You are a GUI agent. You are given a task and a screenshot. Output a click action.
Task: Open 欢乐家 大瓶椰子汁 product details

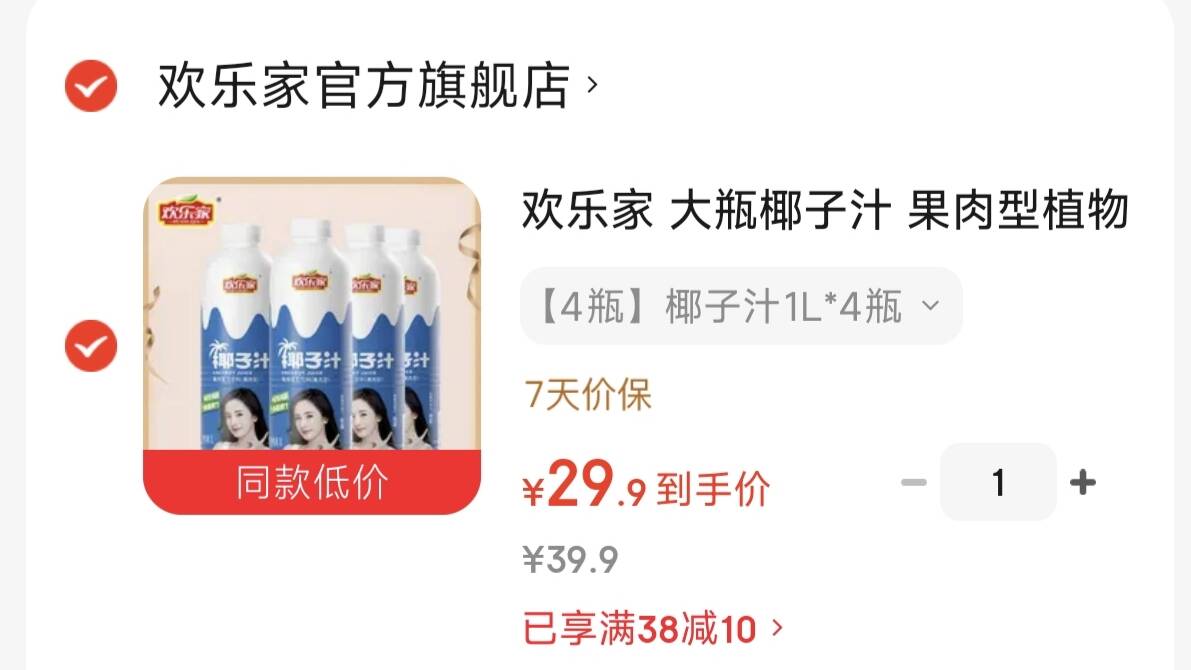pos(825,212)
